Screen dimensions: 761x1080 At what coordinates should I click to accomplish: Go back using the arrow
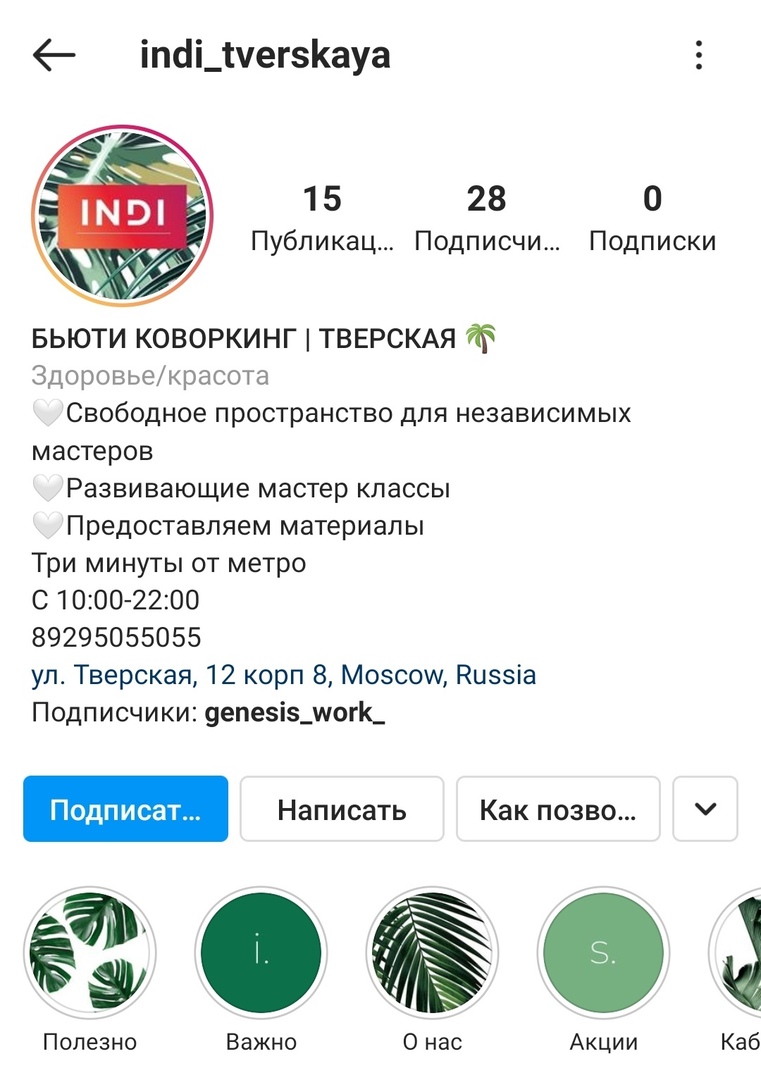(x=54, y=56)
